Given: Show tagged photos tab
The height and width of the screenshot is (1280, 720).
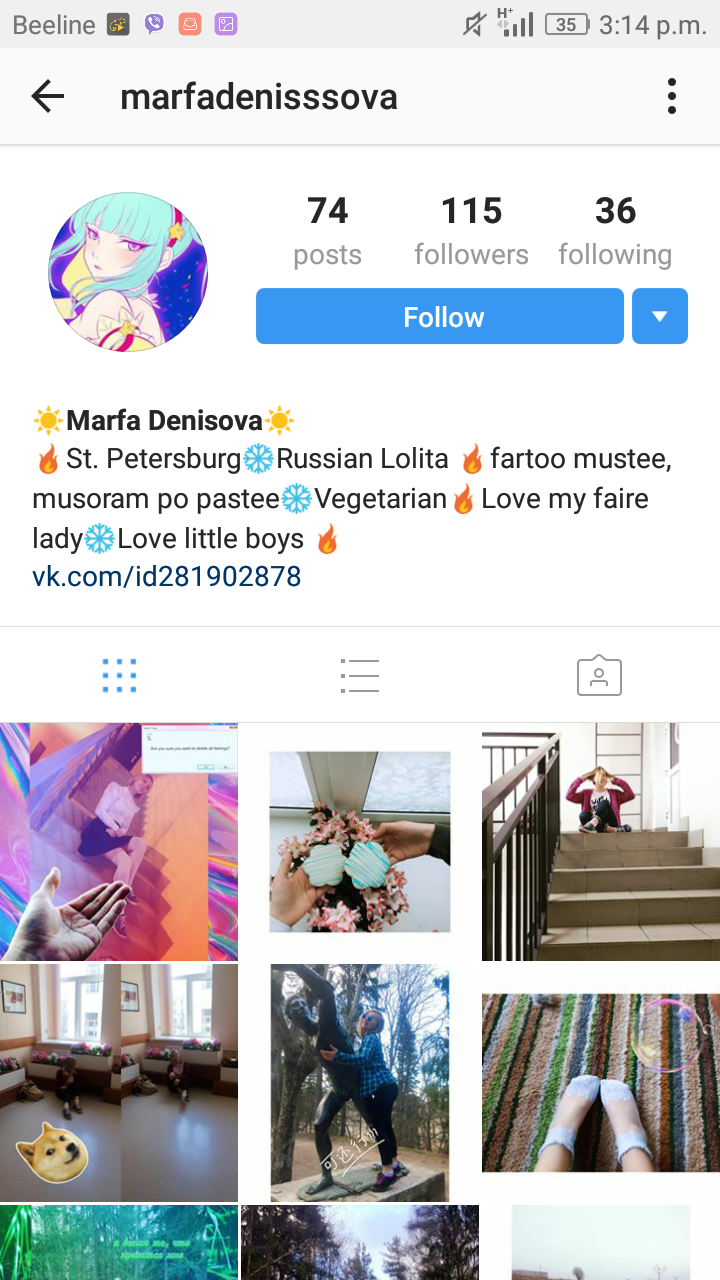Looking at the screenshot, I should (599, 676).
